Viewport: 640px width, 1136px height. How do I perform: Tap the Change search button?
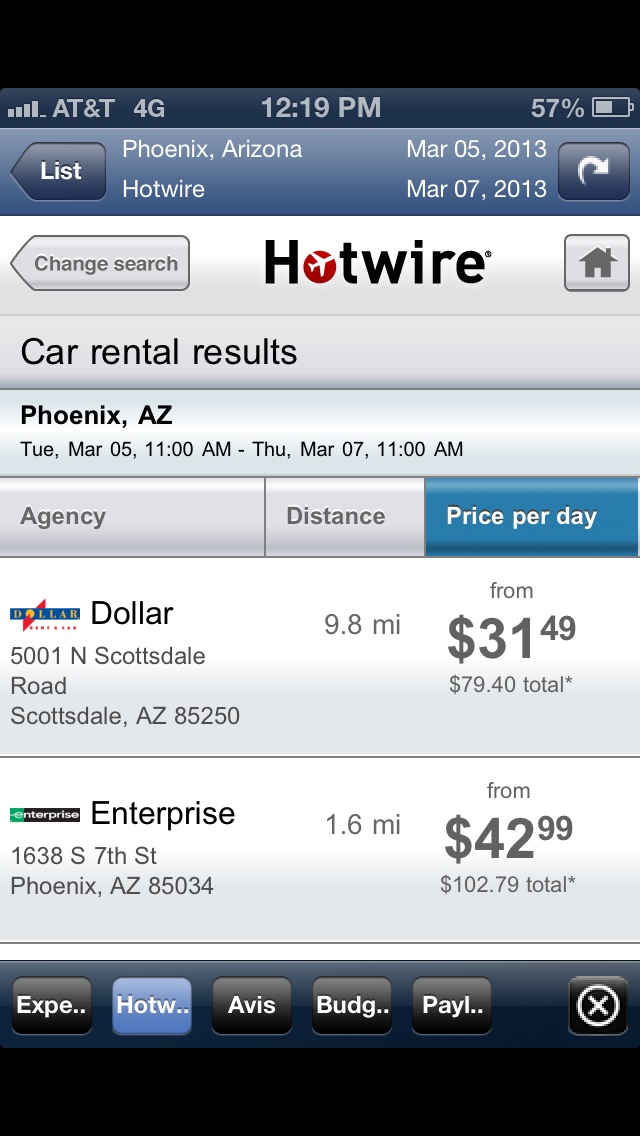pyautogui.click(x=101, y=264)
